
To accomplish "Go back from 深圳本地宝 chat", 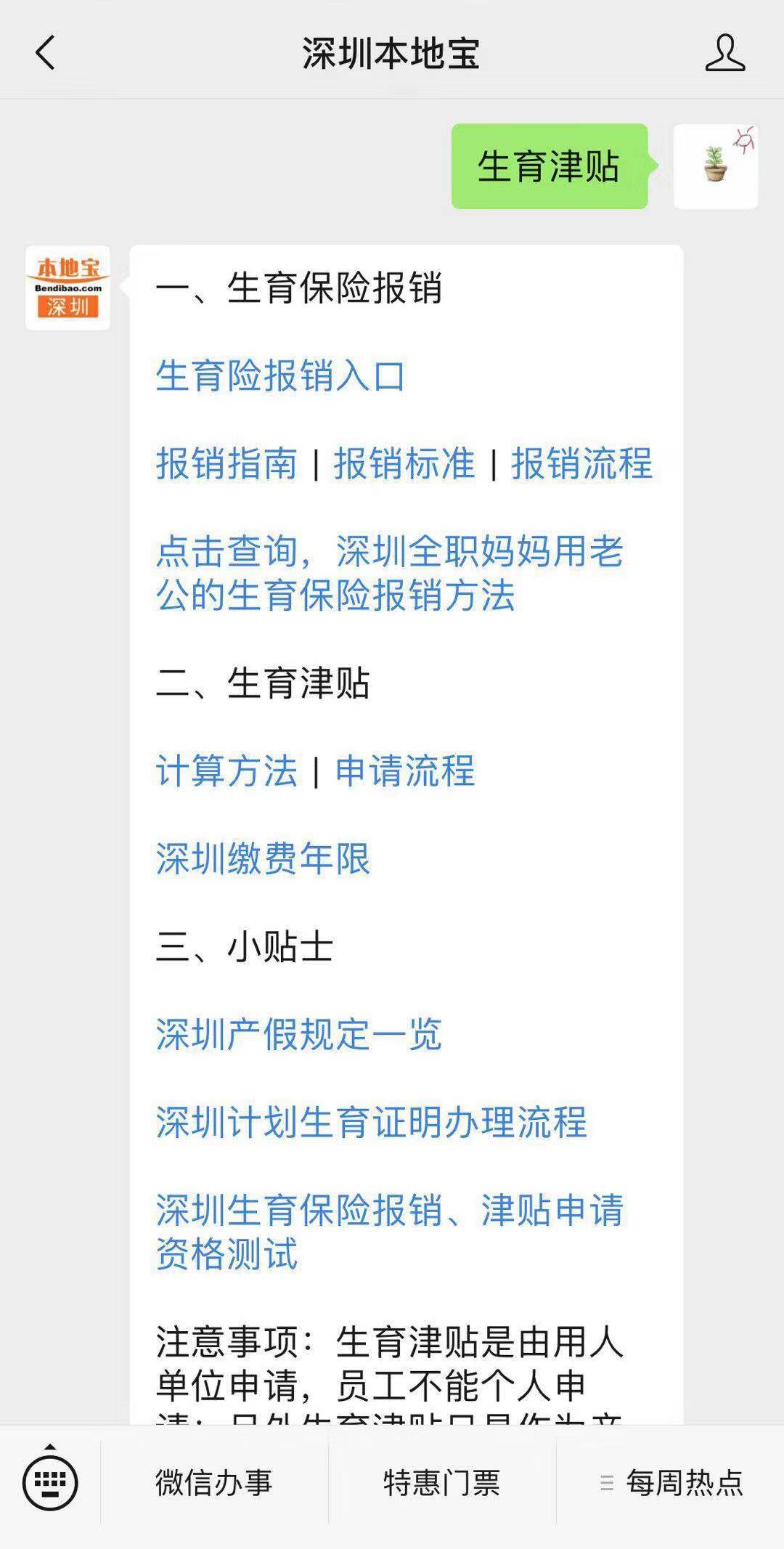I will click(45, 53).
